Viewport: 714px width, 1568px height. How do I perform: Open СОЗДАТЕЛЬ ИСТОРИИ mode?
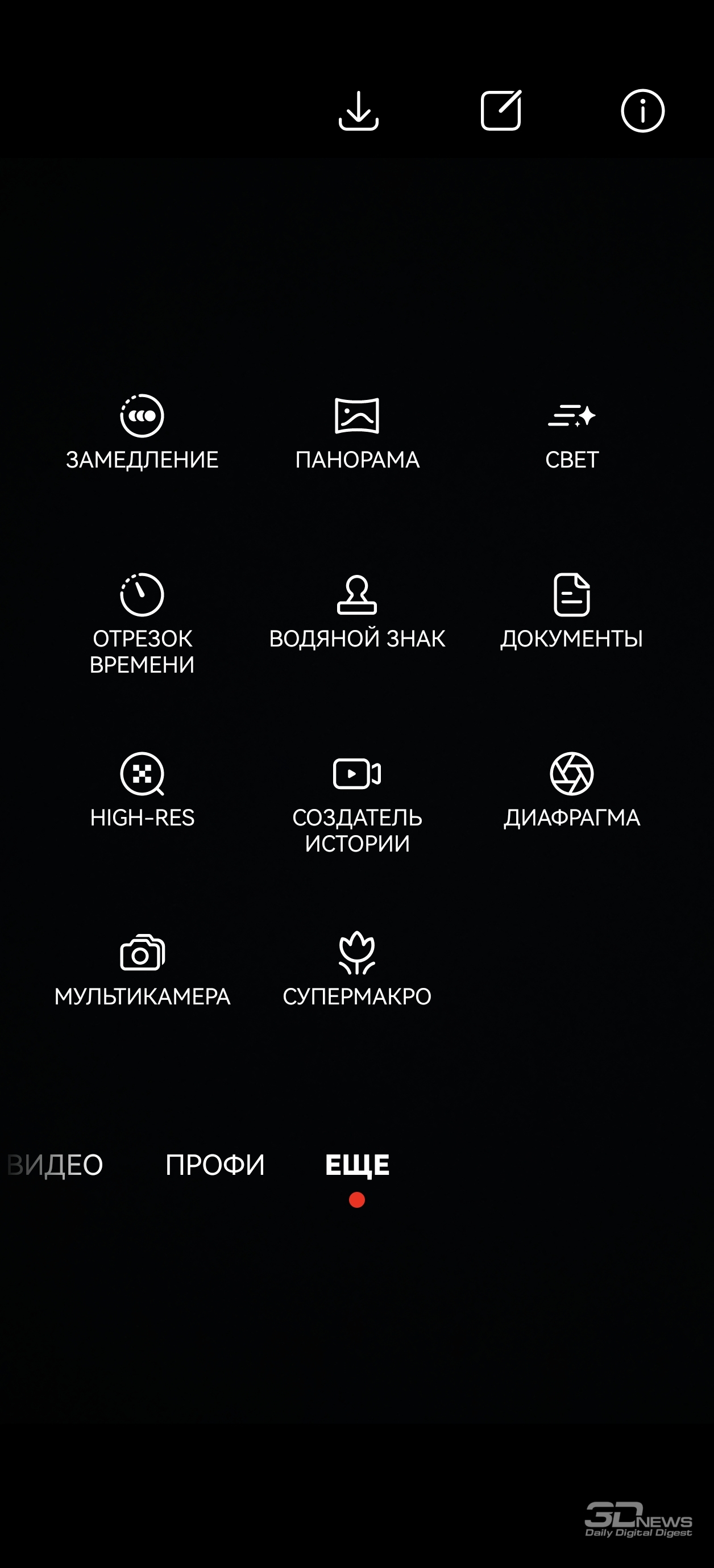tap(357, 803)
